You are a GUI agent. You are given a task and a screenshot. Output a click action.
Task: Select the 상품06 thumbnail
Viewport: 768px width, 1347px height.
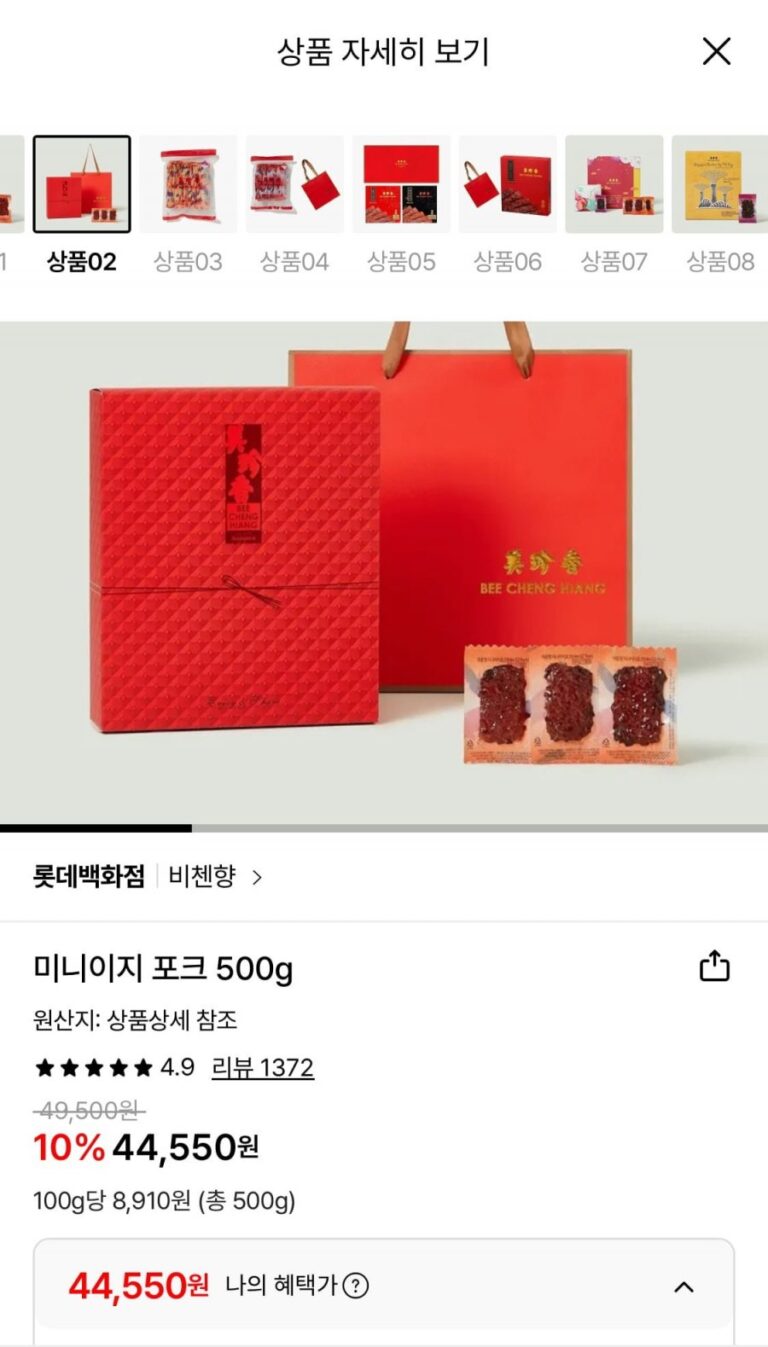pos(507,185)
